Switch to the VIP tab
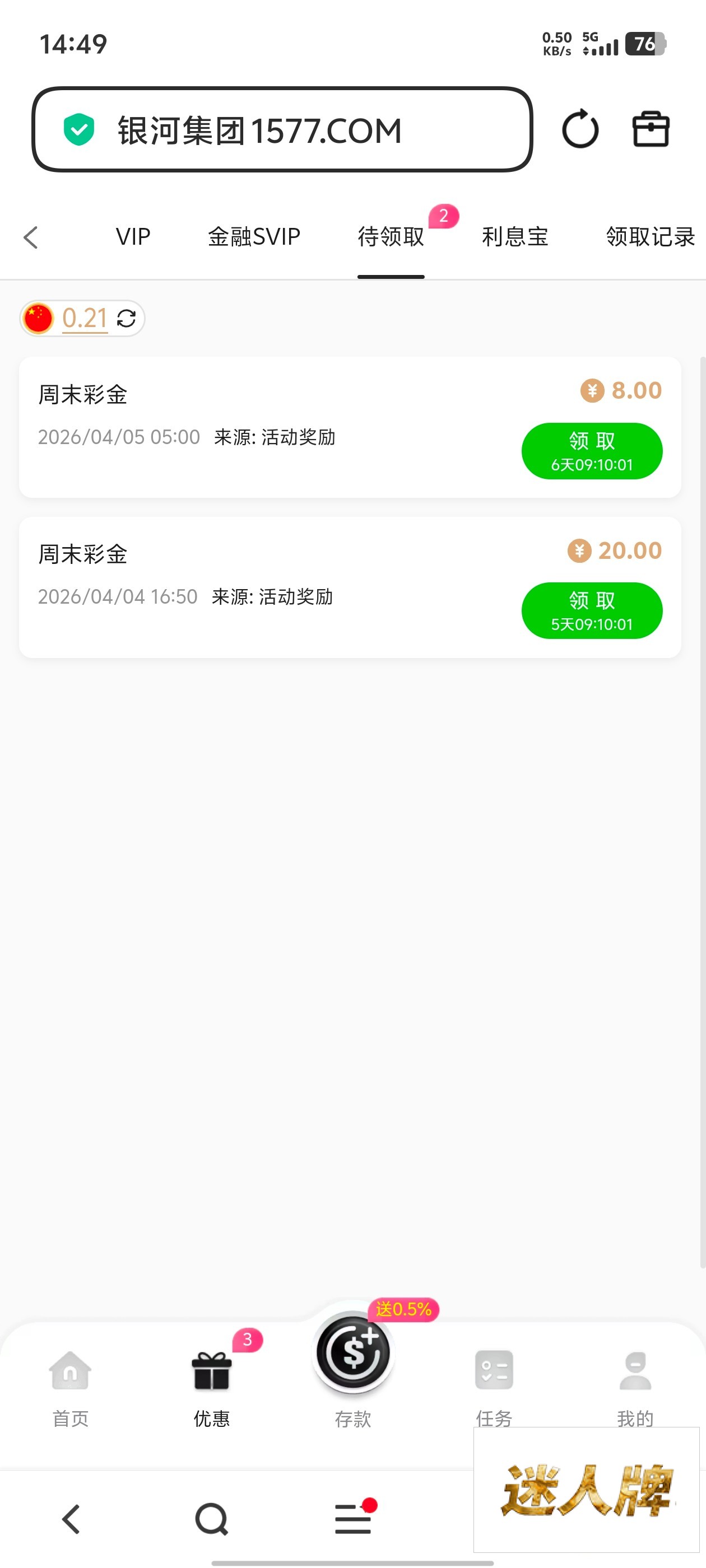The width and height of the screenshot is (706, 1568). (133, 237)
